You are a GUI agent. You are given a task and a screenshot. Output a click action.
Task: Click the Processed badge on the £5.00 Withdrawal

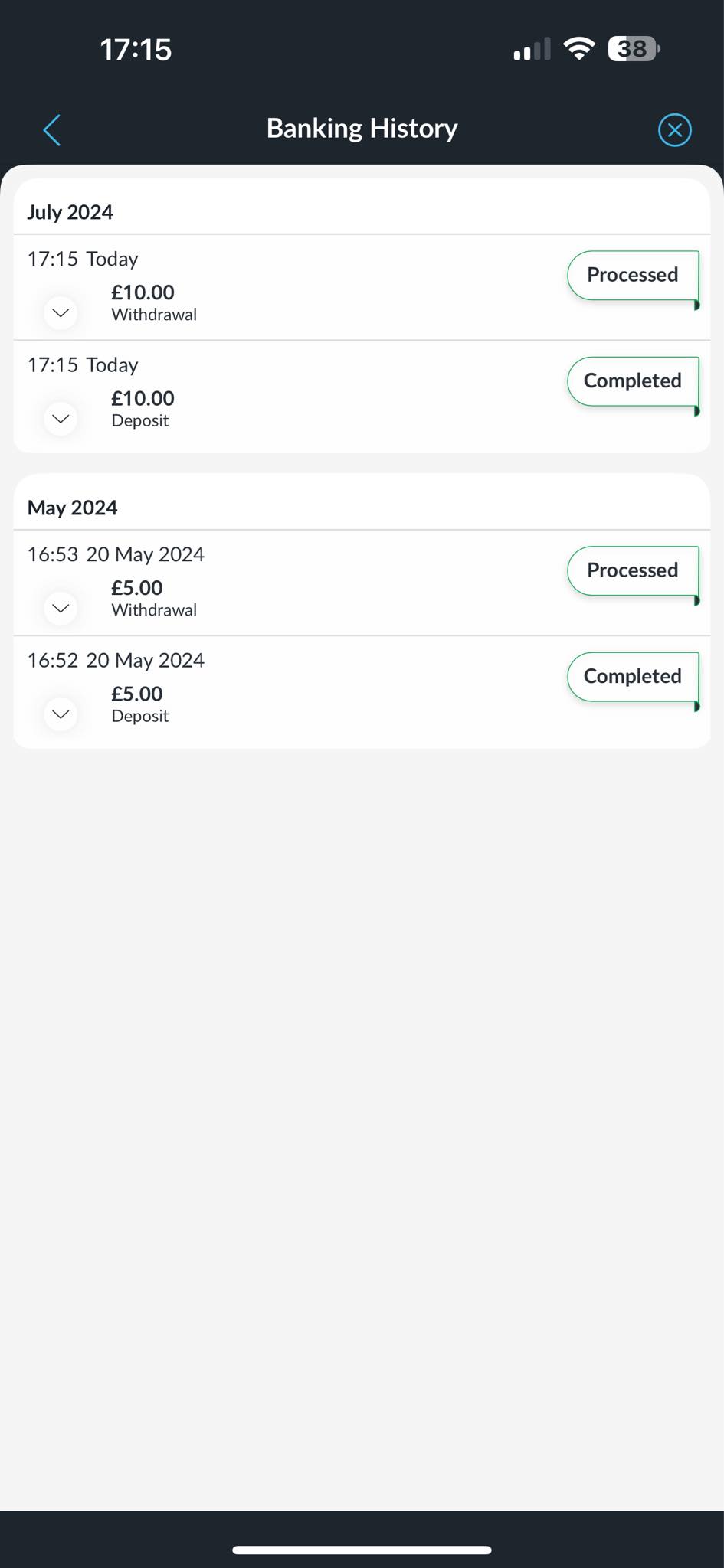pos(632,570)
